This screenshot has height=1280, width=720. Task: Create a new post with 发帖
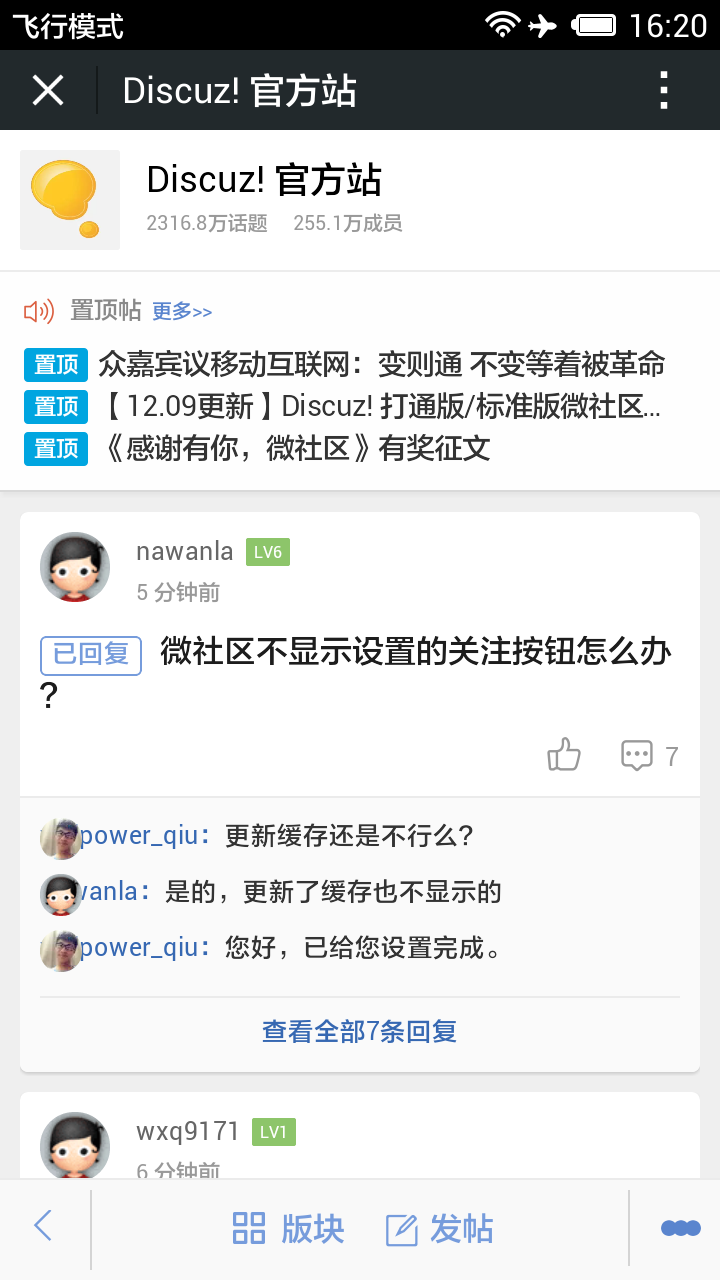pos(440,1229)
